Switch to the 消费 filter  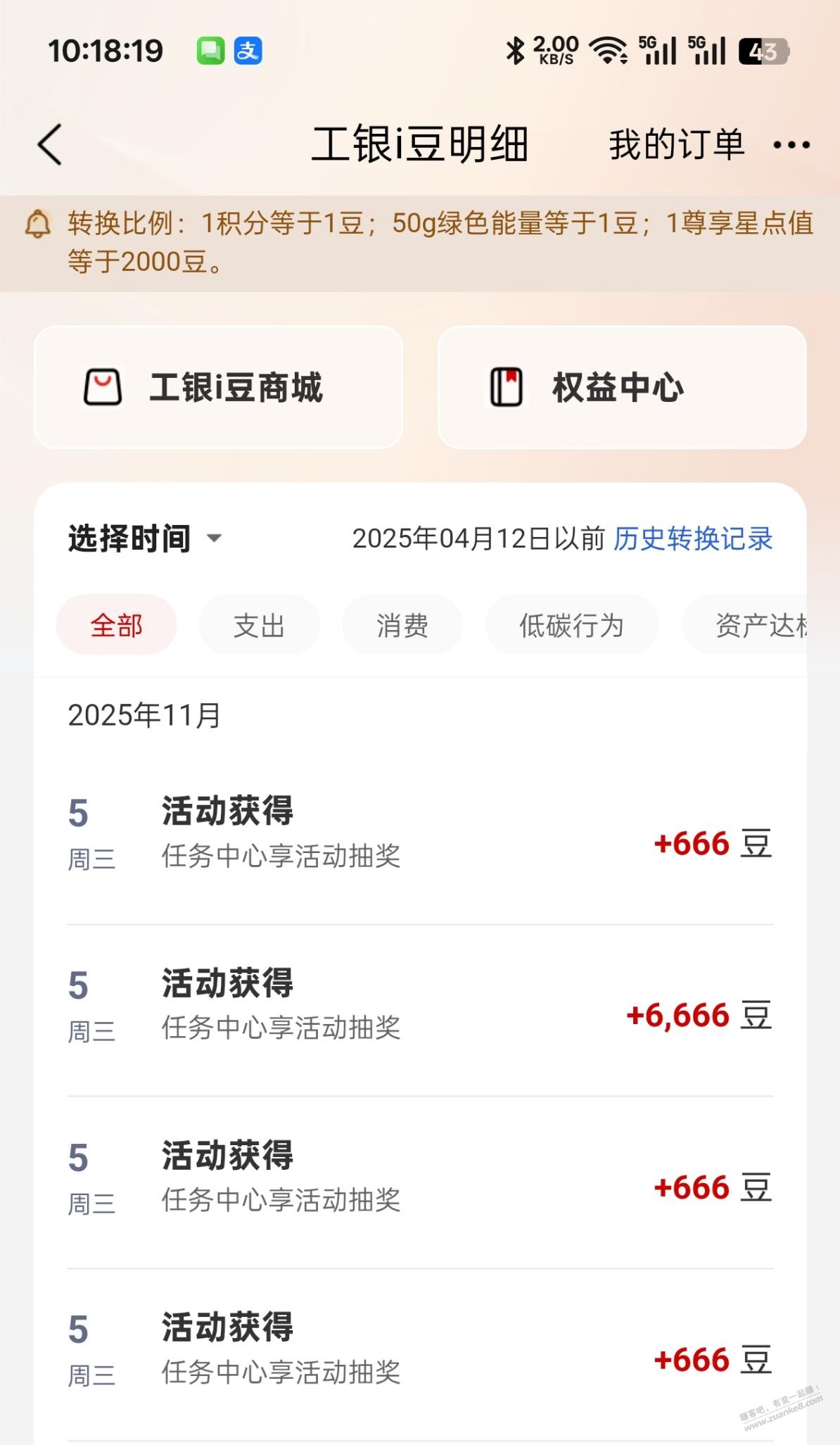402,625
